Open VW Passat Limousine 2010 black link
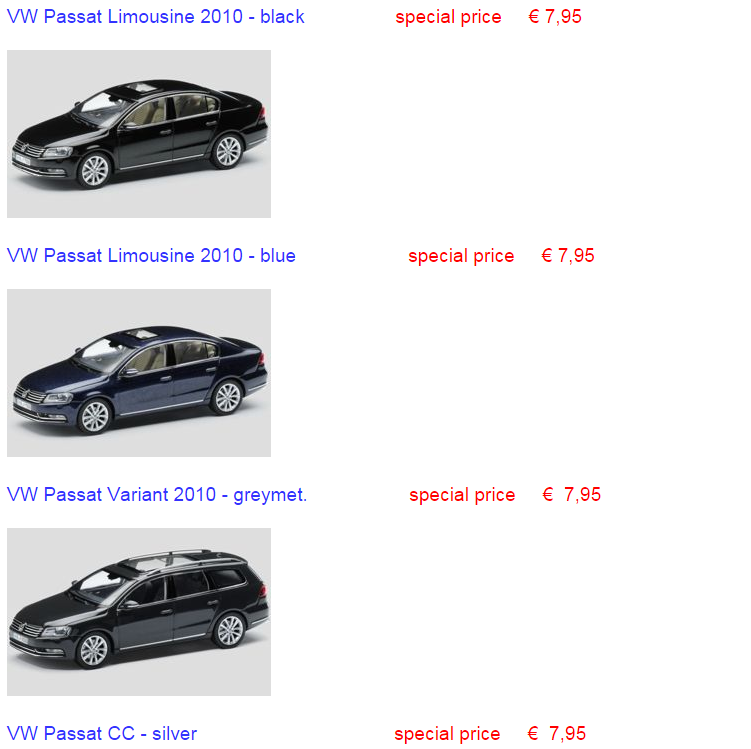 pyautogui.click(x=155, y=17)
